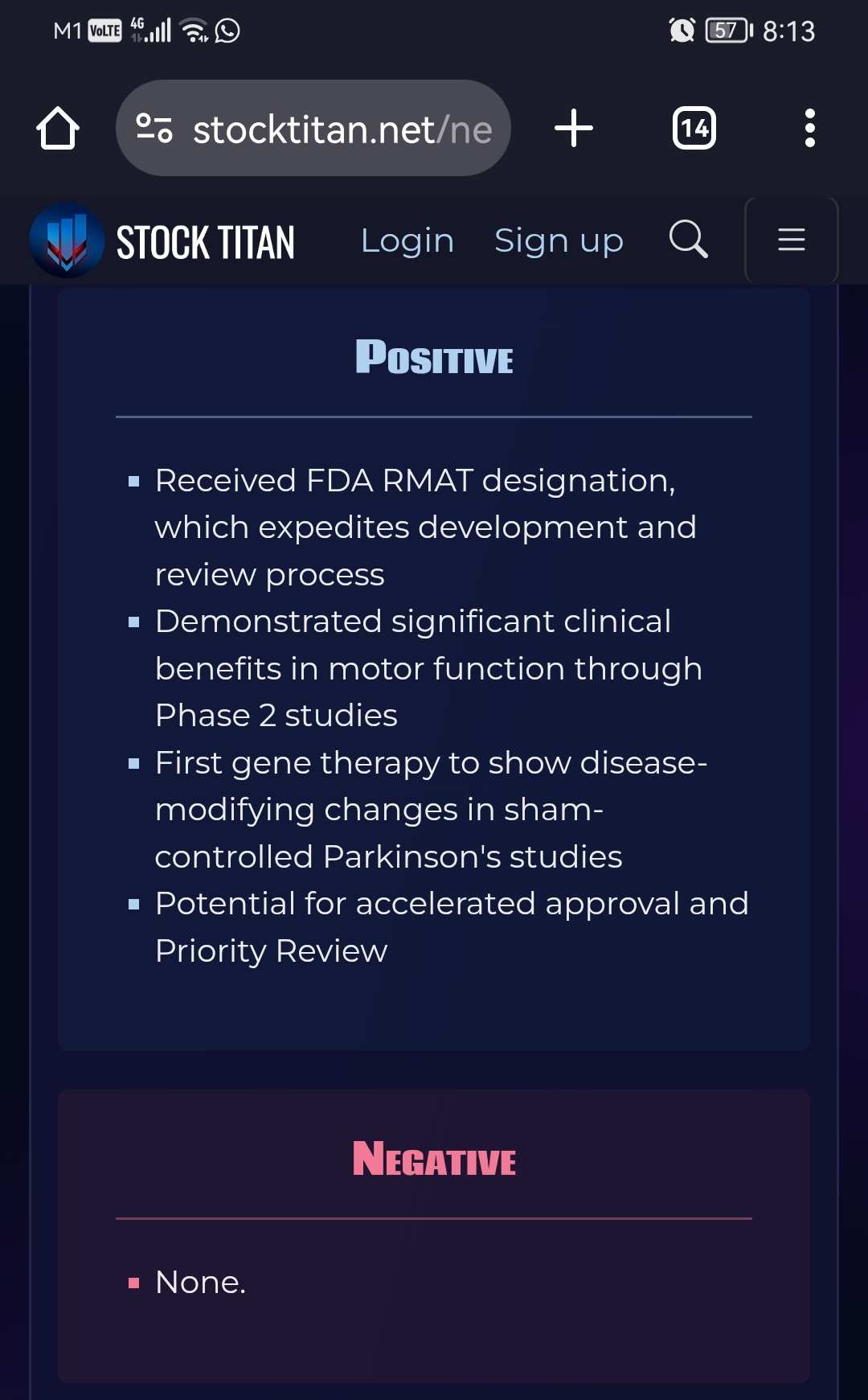Viewport: 868px width, 1400px height.
Task: Open the Login link
Action: pos(407,240)
